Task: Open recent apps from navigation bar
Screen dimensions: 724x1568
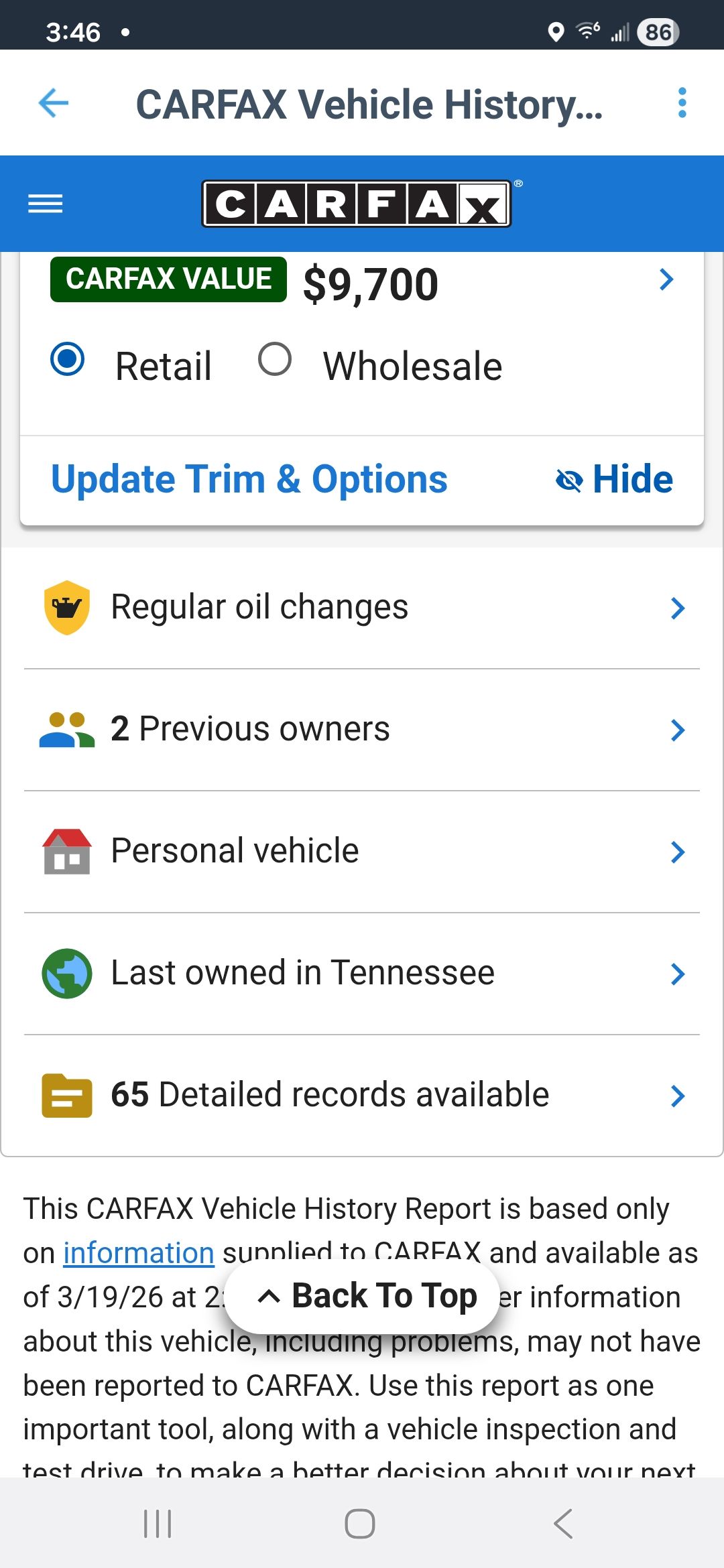Action: click(x=158, y=1524)
